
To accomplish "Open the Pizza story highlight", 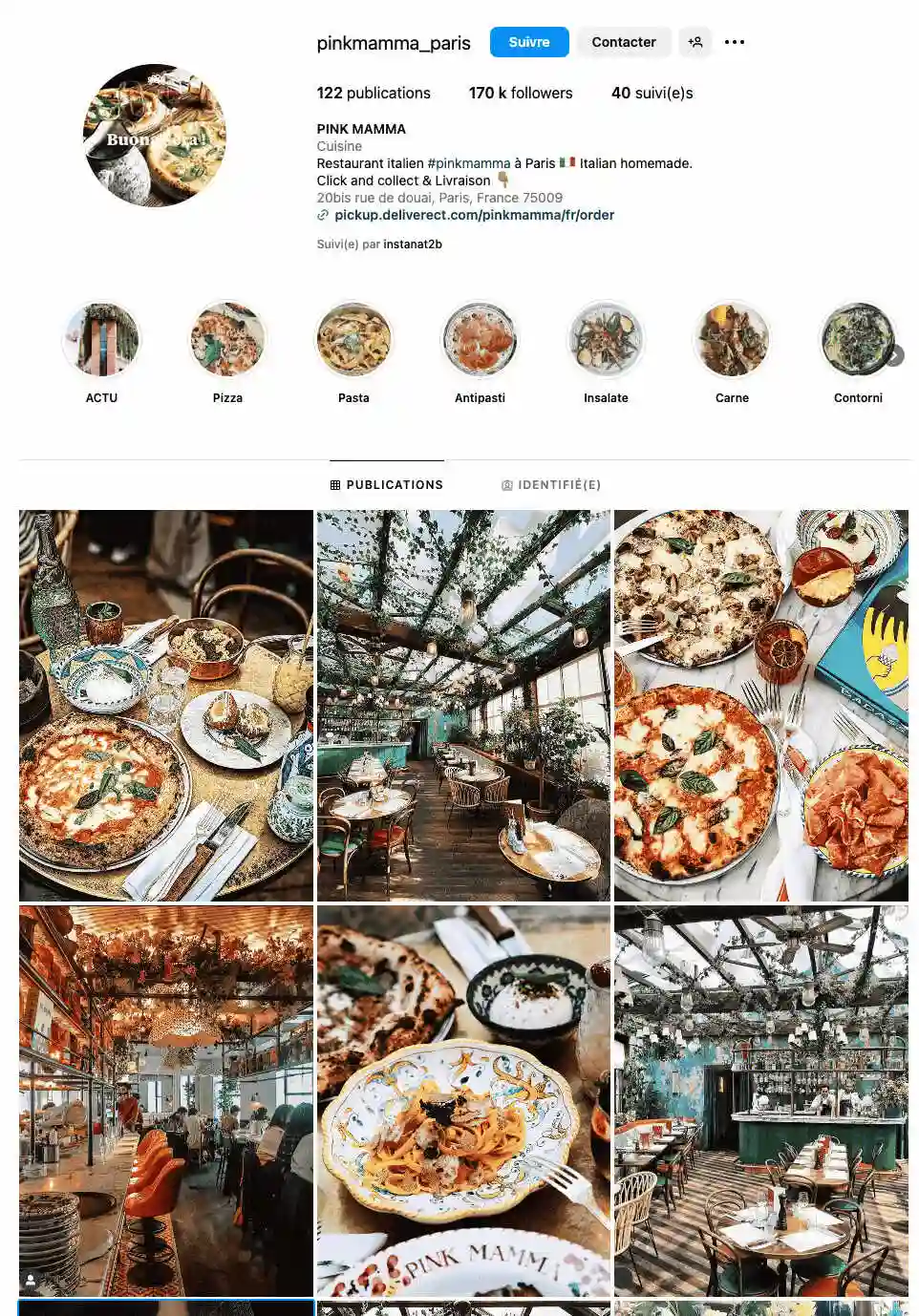I will [x=227, y=340].
